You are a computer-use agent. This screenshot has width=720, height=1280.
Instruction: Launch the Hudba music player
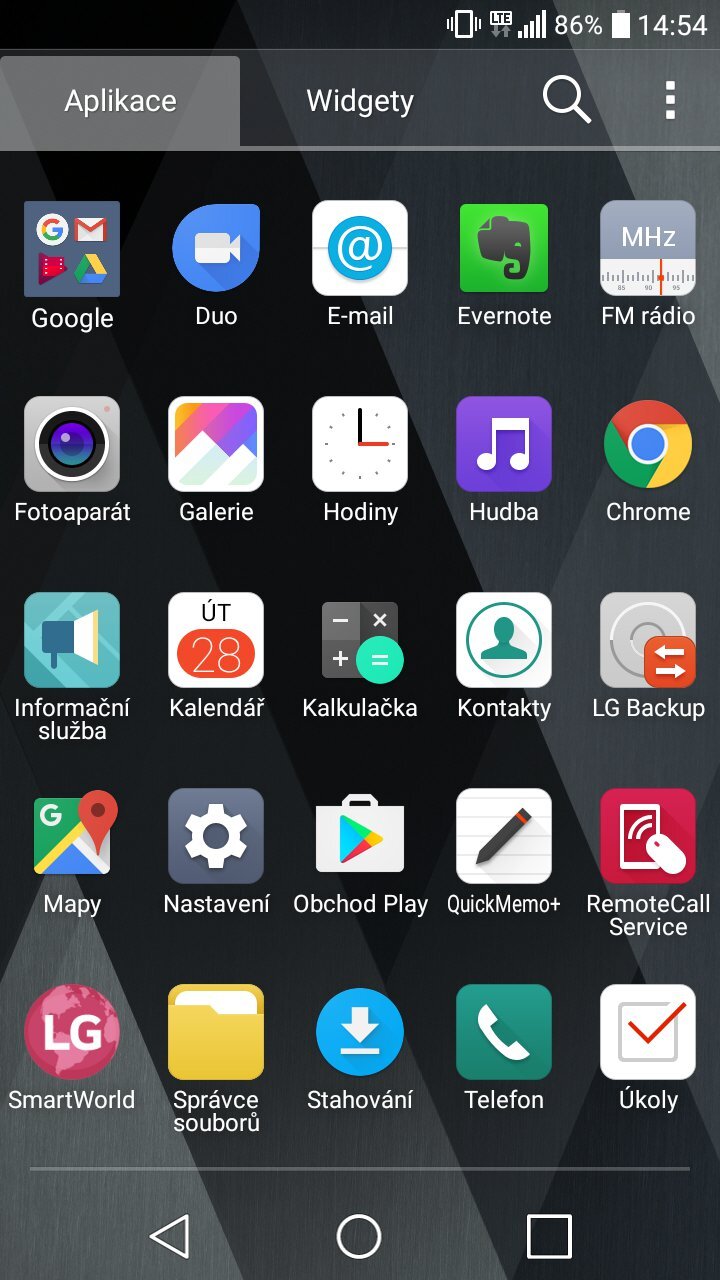point(503,443)
